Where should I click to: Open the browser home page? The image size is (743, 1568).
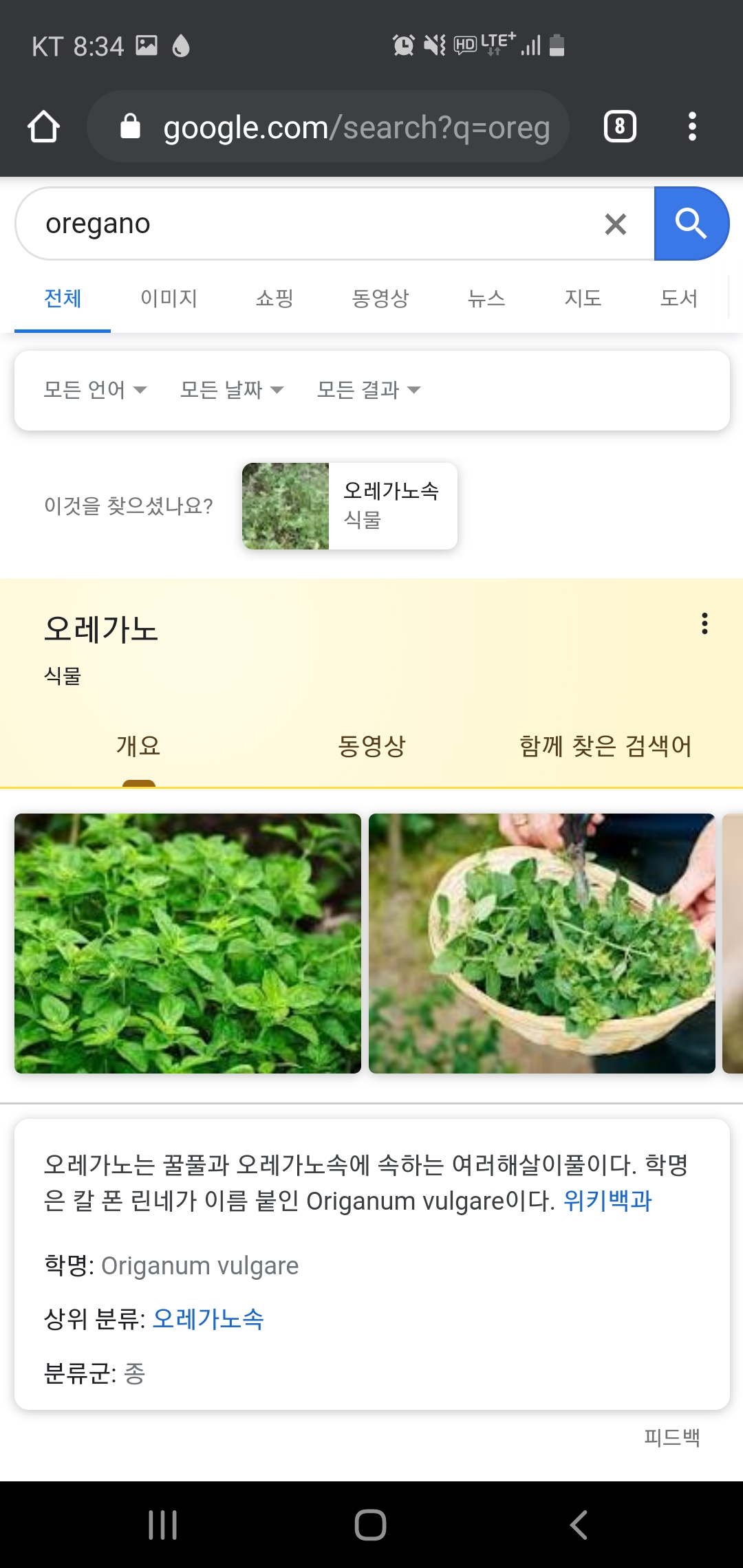(x=43, y=127)
